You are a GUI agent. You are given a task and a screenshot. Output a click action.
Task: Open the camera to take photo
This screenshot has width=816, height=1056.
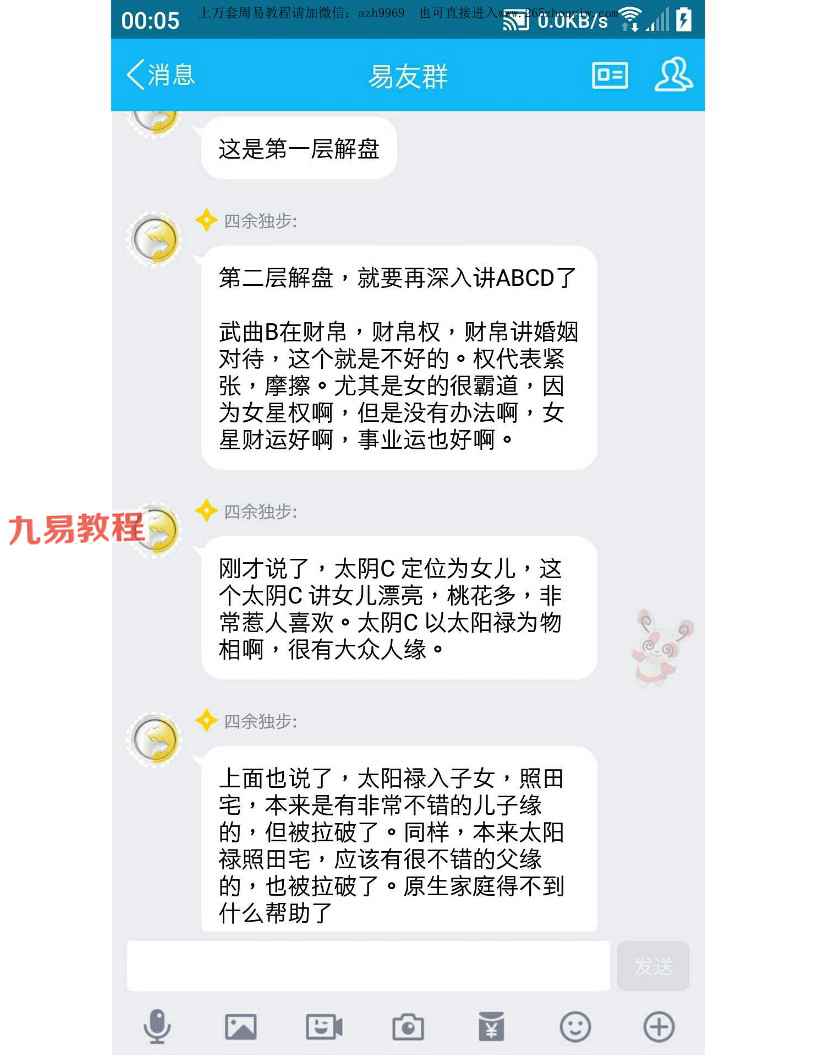408,1026
